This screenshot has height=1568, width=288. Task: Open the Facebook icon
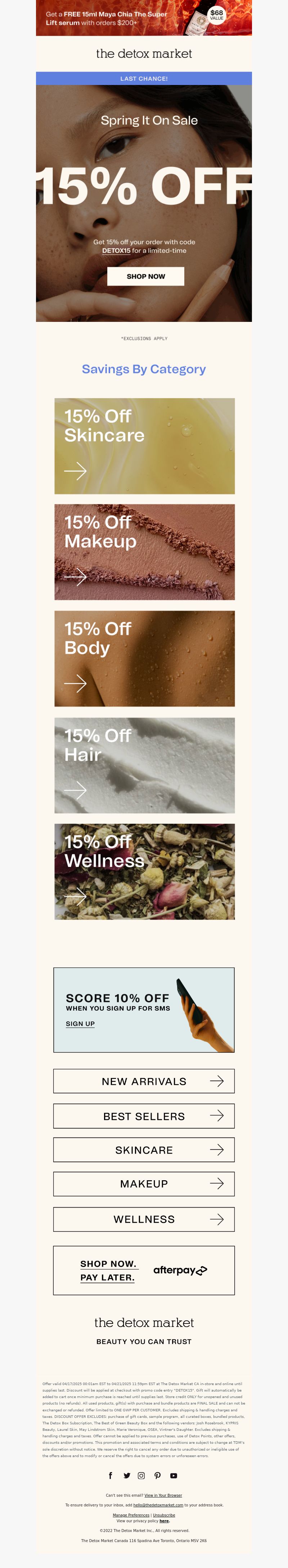(x=110, y=1475)
